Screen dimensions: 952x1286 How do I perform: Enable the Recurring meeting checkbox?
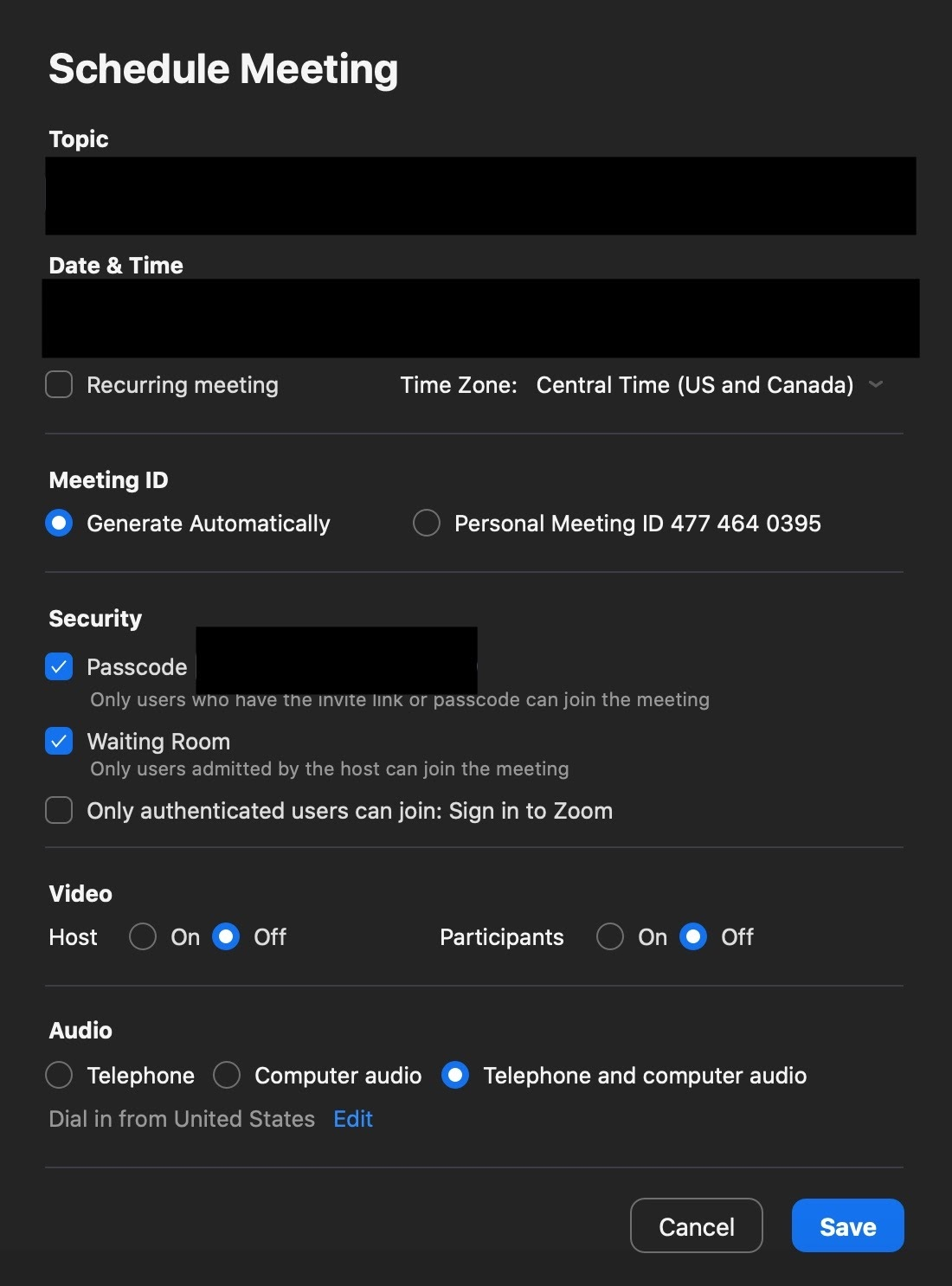(x=59, y=384)
